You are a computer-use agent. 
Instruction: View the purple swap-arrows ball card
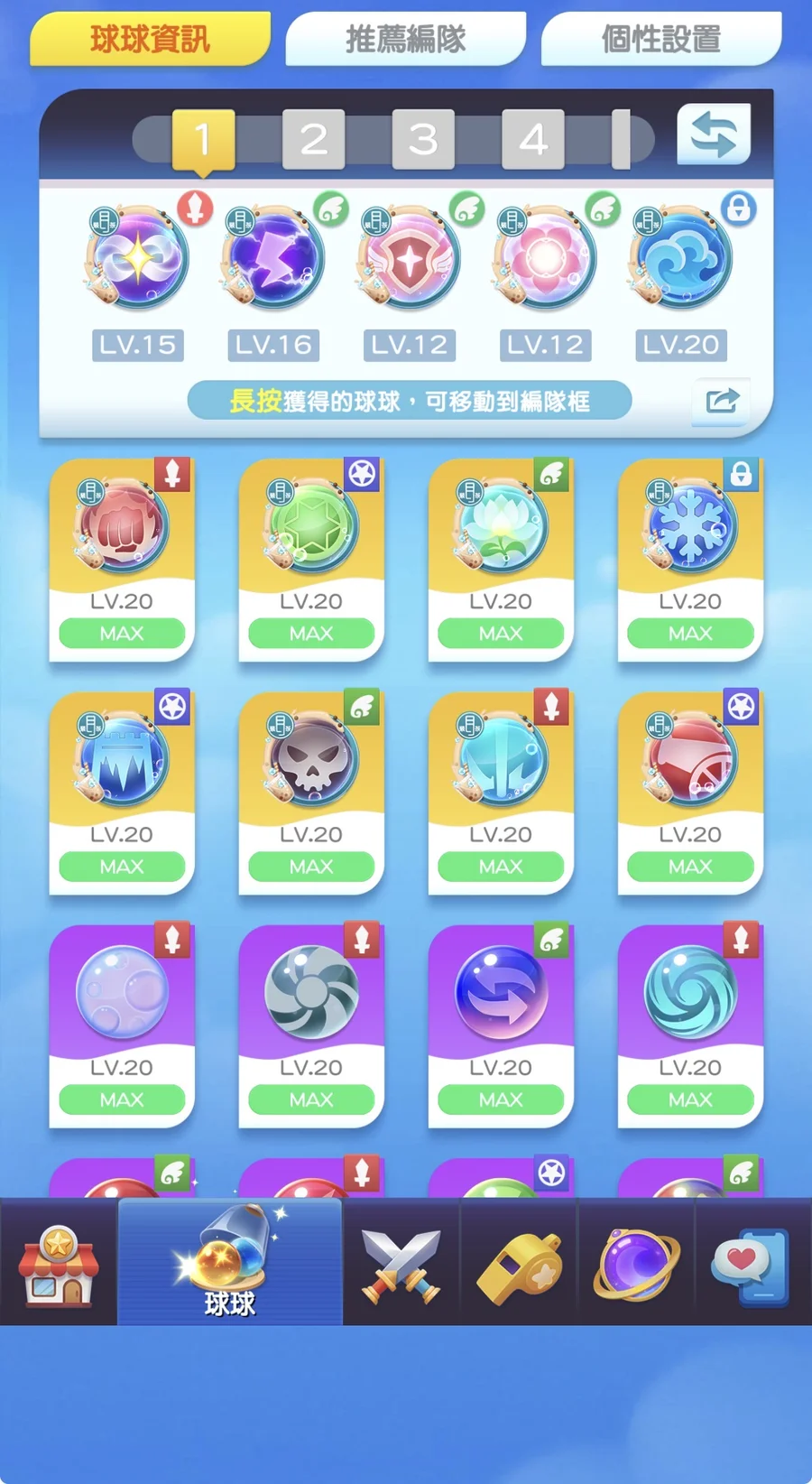click(501, 1025)
